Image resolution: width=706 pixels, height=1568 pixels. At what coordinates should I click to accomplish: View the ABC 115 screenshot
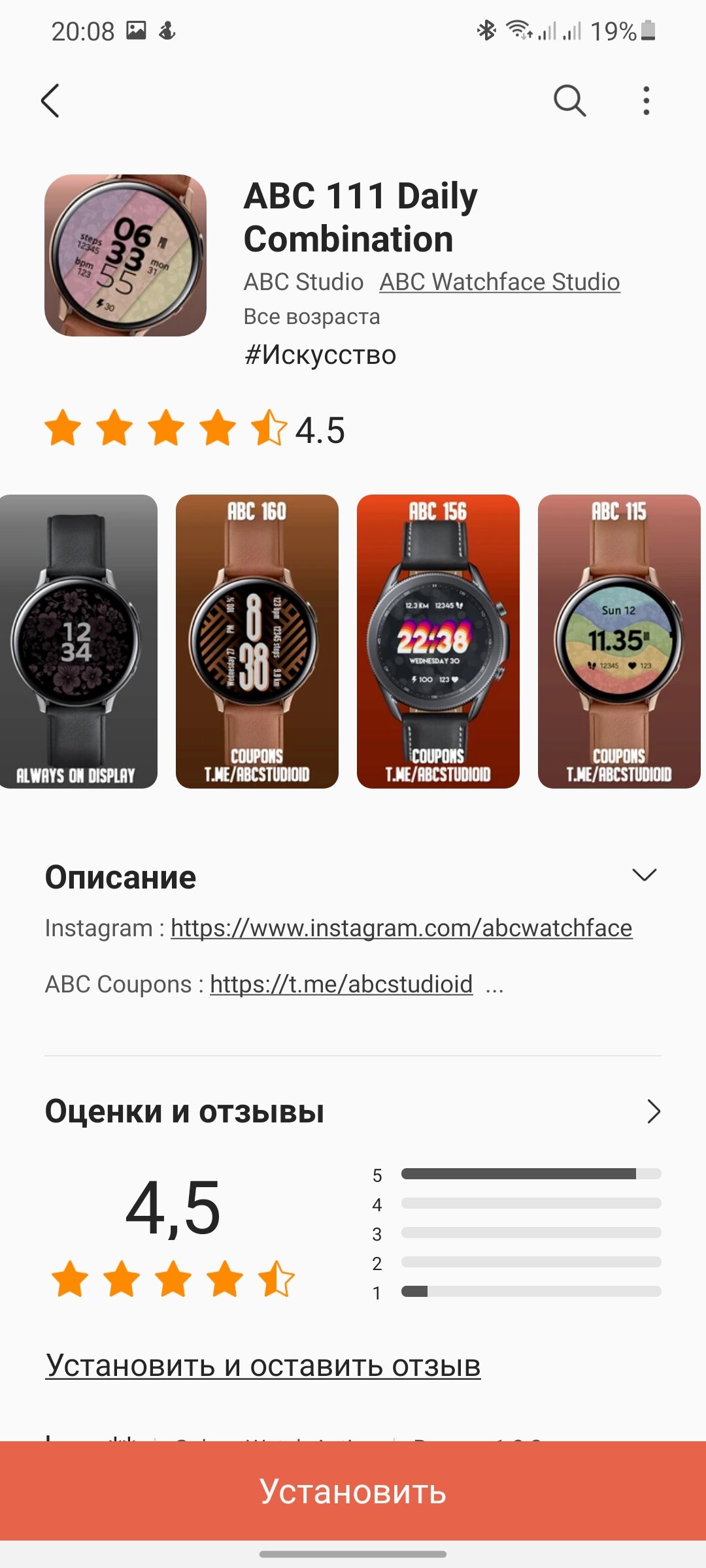619,641
